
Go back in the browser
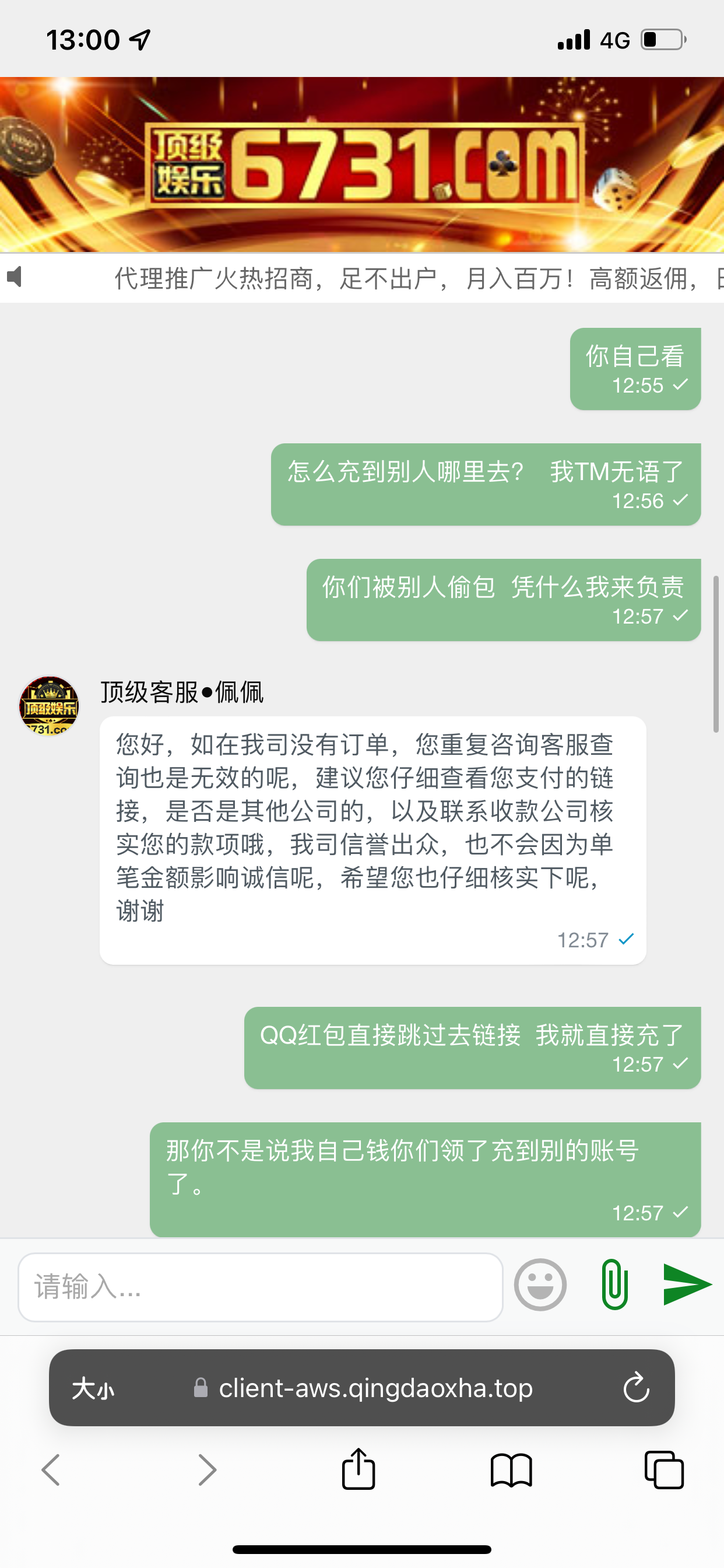point(51,1470)
